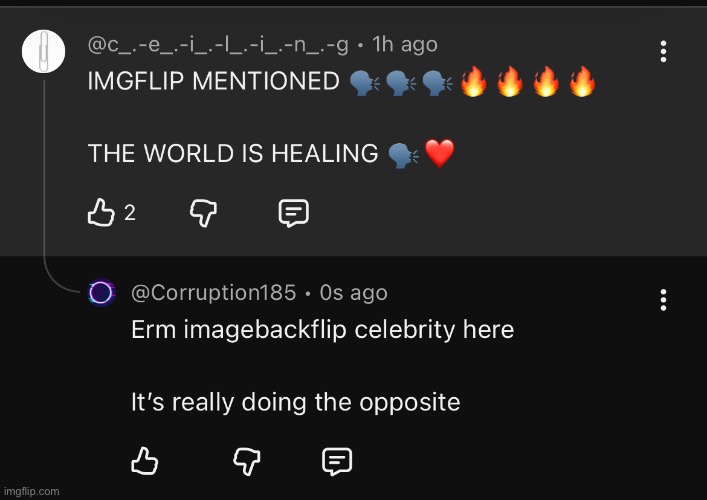Dislike the IMGFLIP MENTIONED comment
Viewport: 707px width, 500px height.
point(204,212)
